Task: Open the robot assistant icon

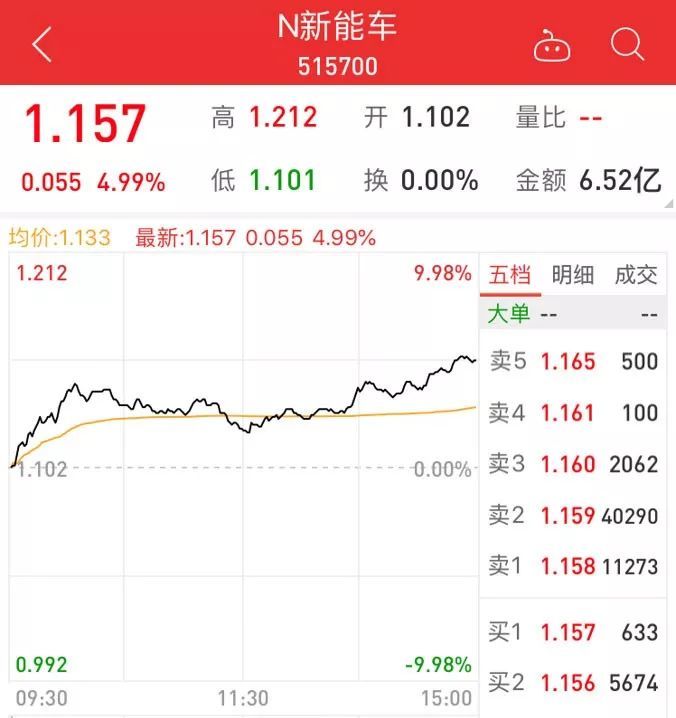Action: [551, 45]
